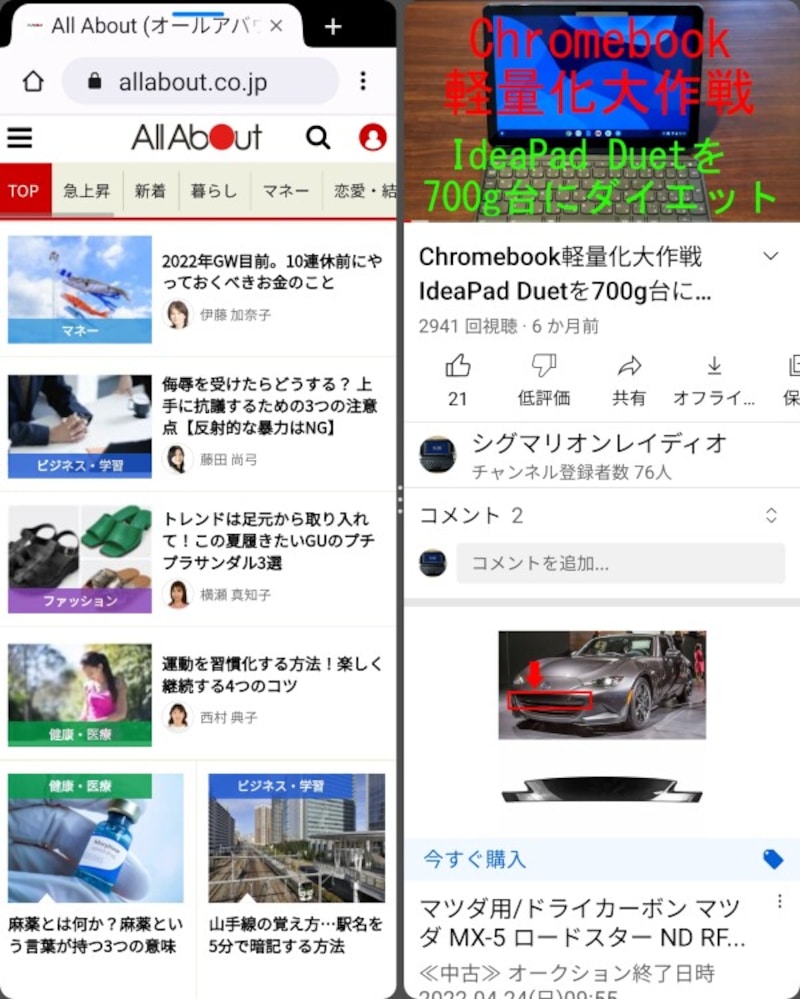Open Chrome's overflow menu
800x999 pixels.
tap(363, 81)
